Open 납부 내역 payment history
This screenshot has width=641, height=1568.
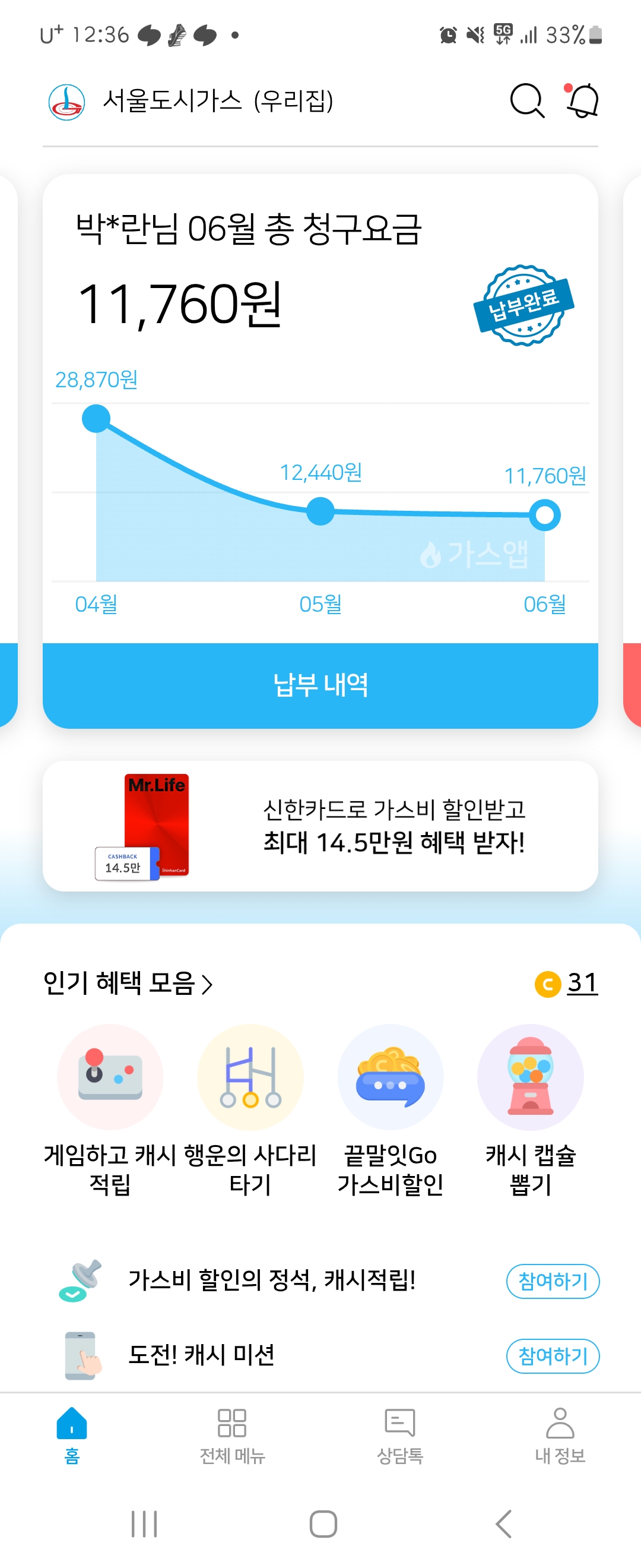(x=320, y=685)
